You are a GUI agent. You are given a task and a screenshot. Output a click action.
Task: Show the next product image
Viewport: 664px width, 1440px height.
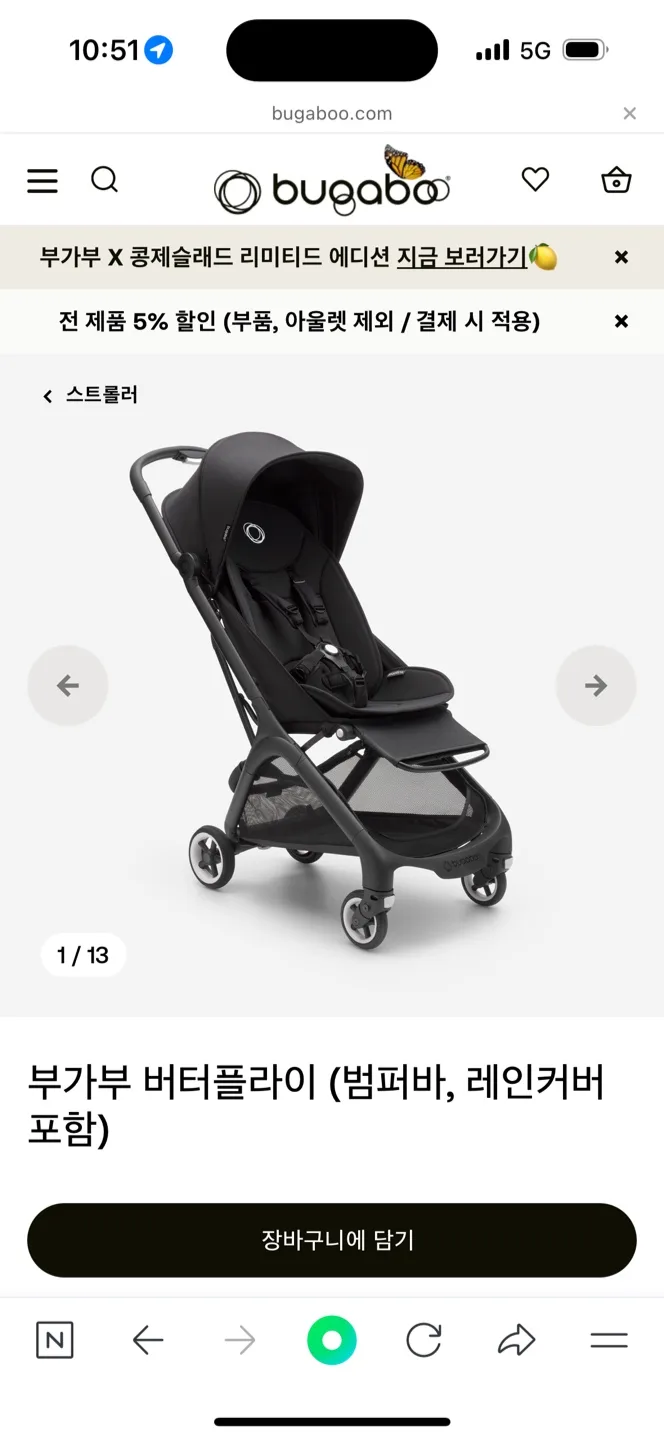tap(596, 686)
